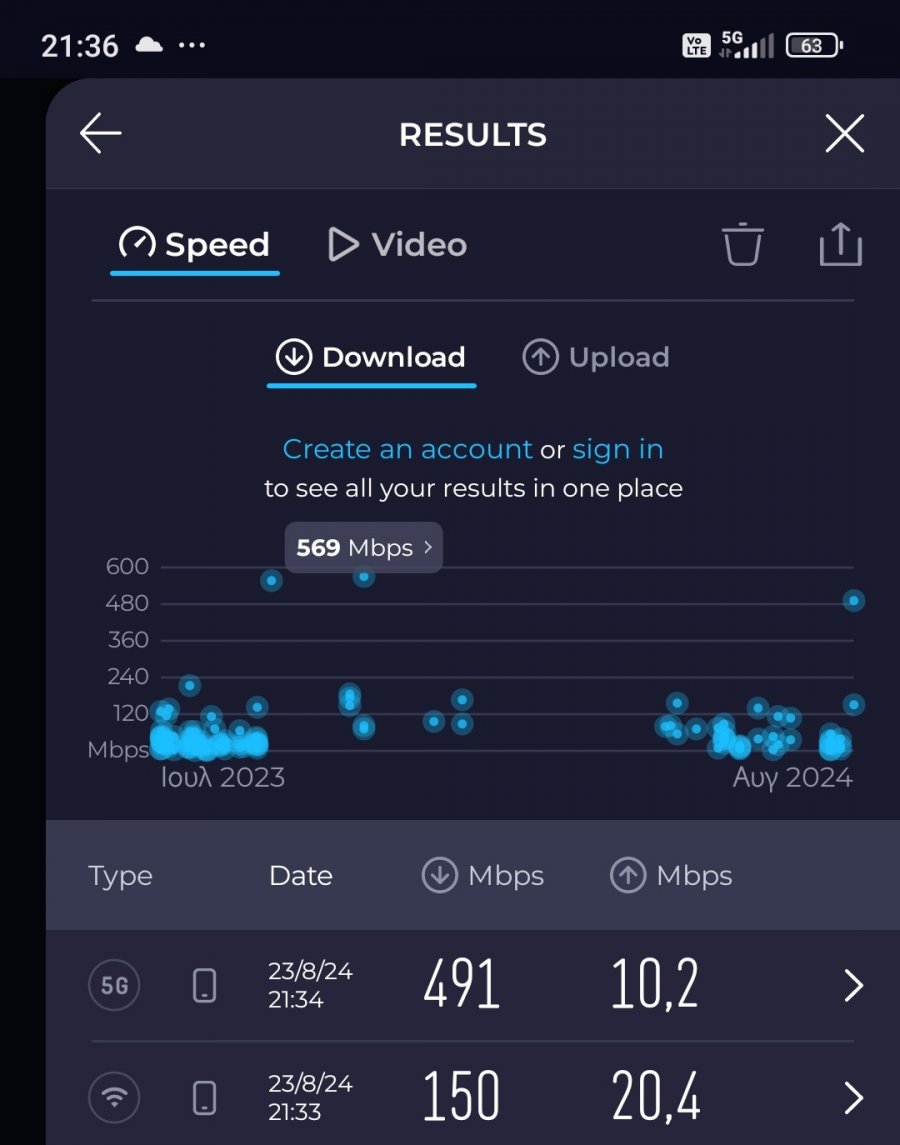Viewport: 900px width, 1145px height.
Task: Expand details of the 150 Mbps result
Action: 855,1097
